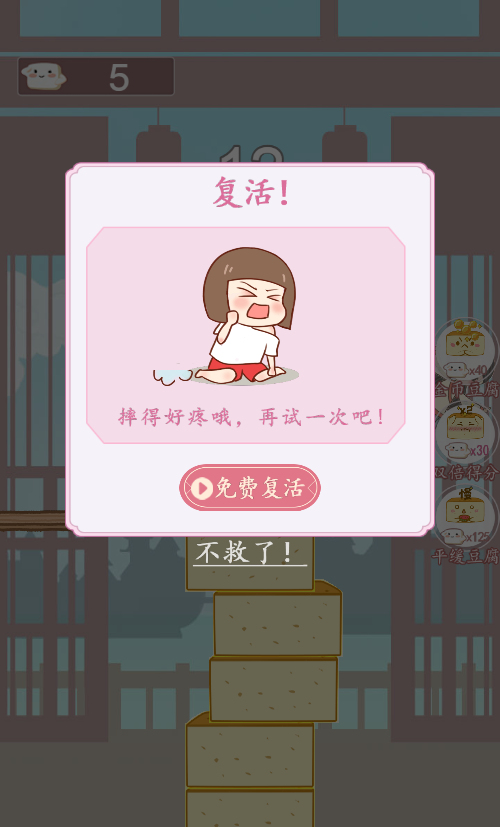Select the 金币豆腐 power-up
Viewport: 500px width, 827px height.
point(466,358)
